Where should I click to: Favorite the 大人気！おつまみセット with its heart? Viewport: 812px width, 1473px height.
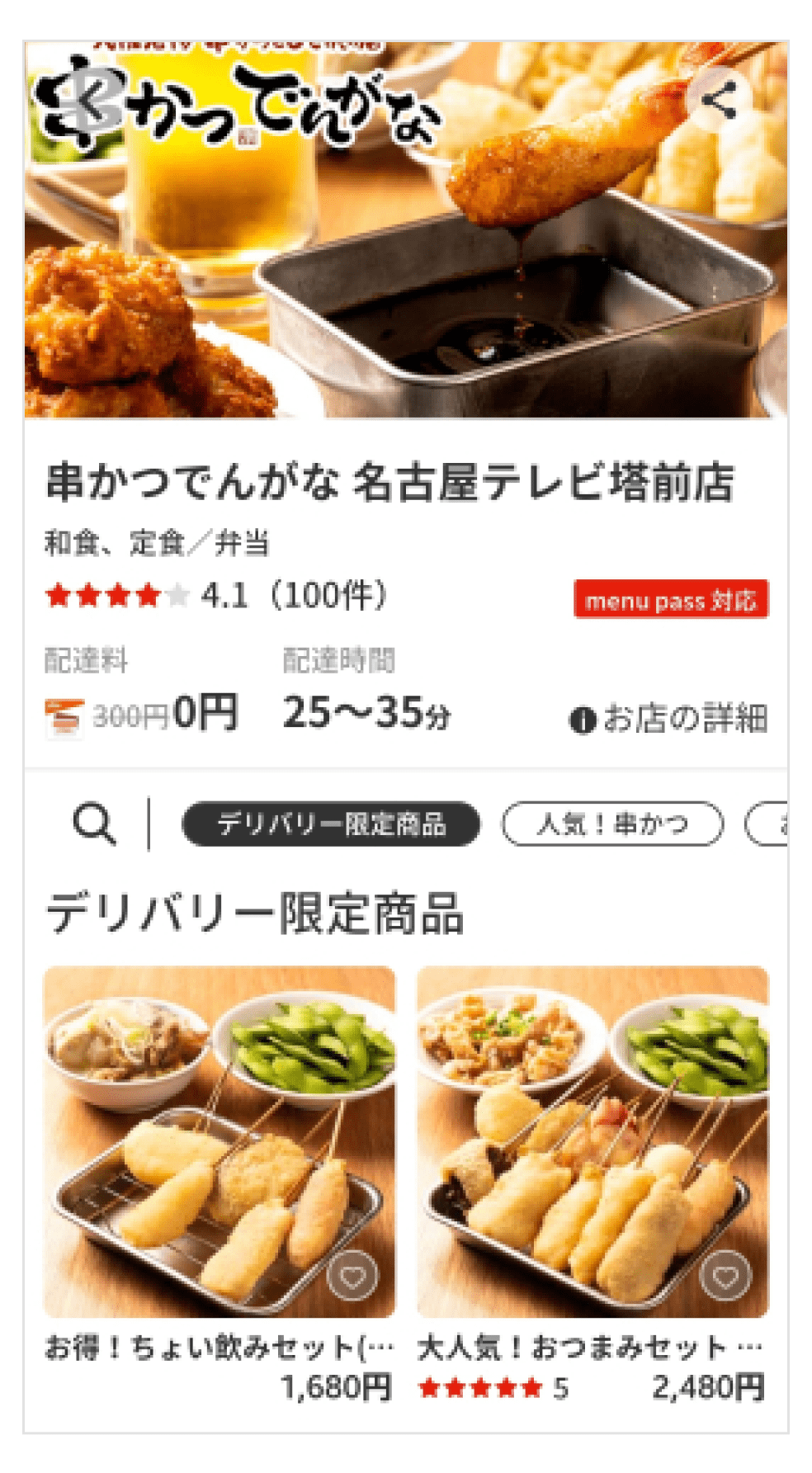click(725, 1277)
